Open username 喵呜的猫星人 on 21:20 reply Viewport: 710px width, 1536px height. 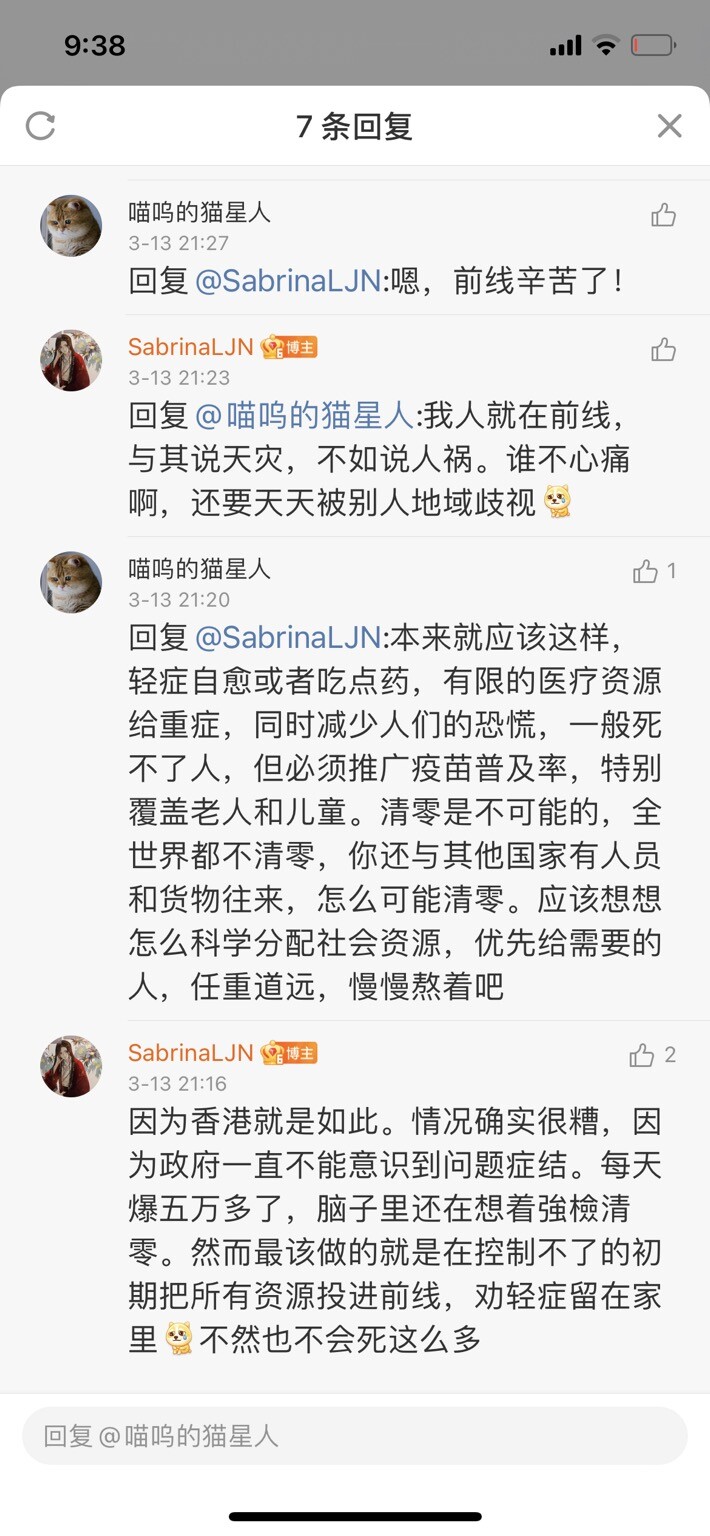pyautogui.click(x=199, y=569)
